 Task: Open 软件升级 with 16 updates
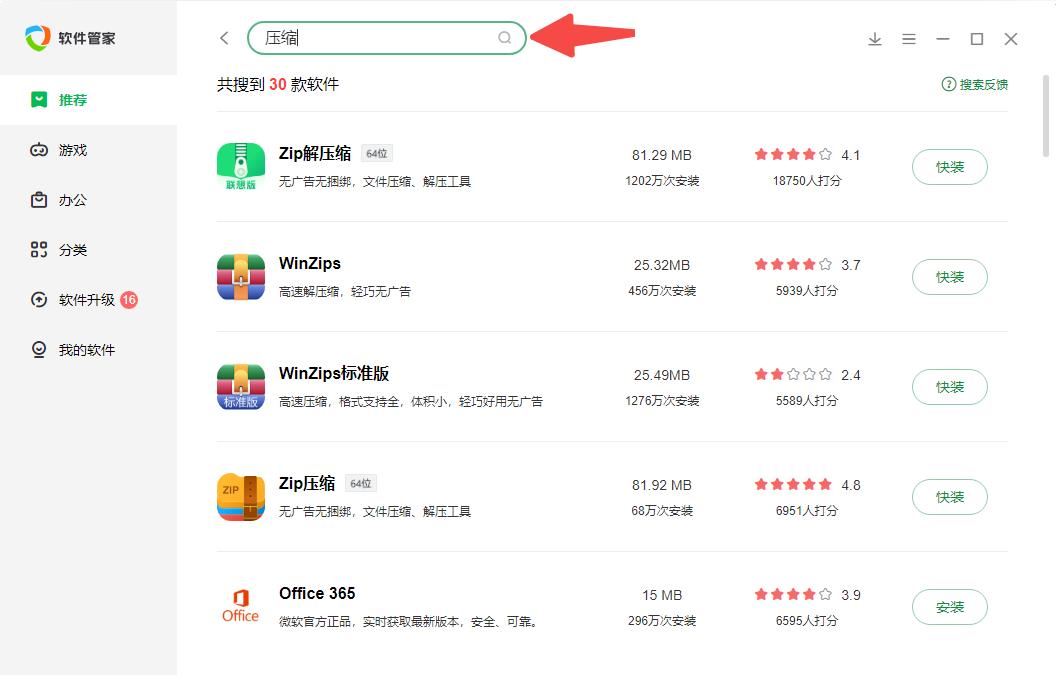pos(86,300)
